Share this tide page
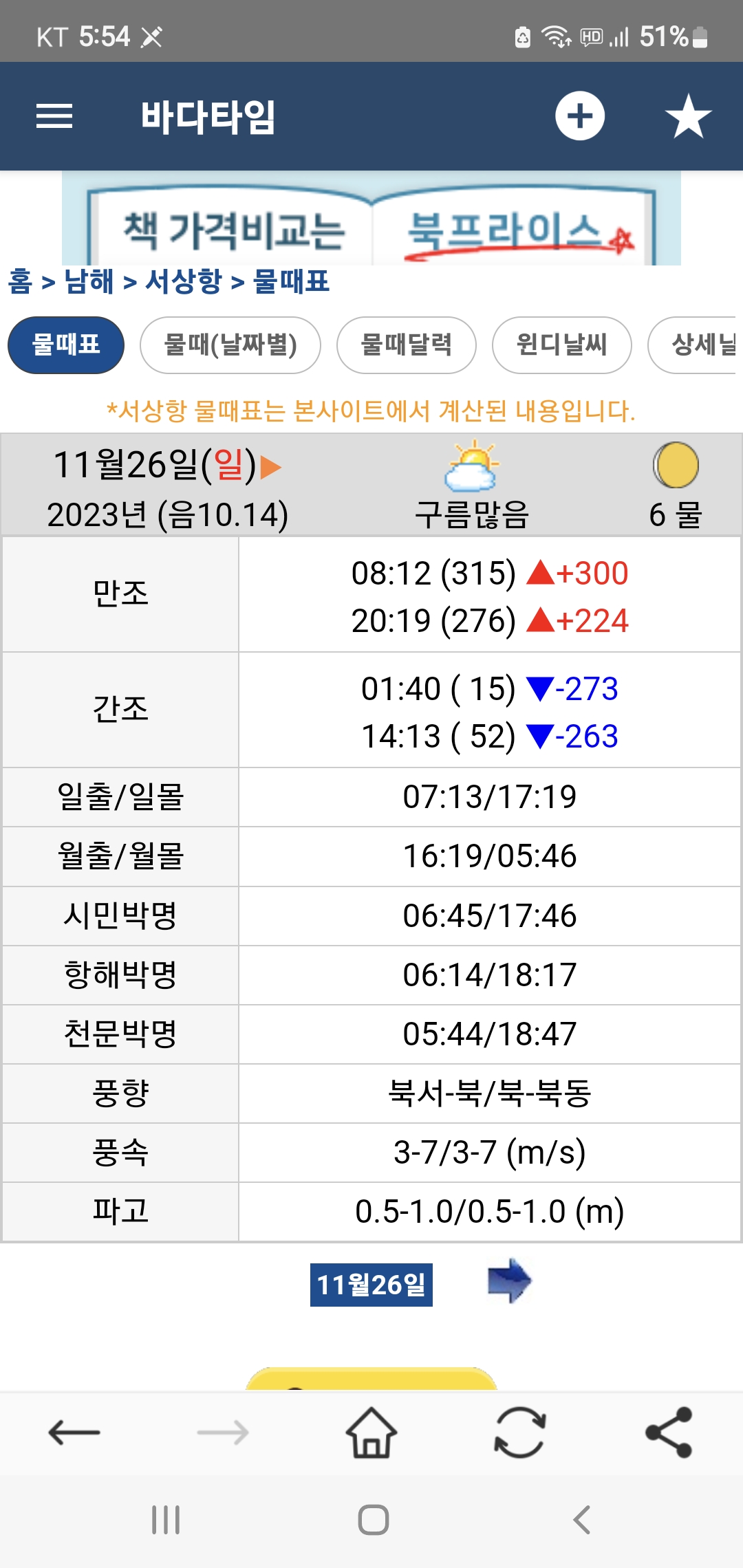The width and height of the screenshot is (743, 1568). [669, 1433]
